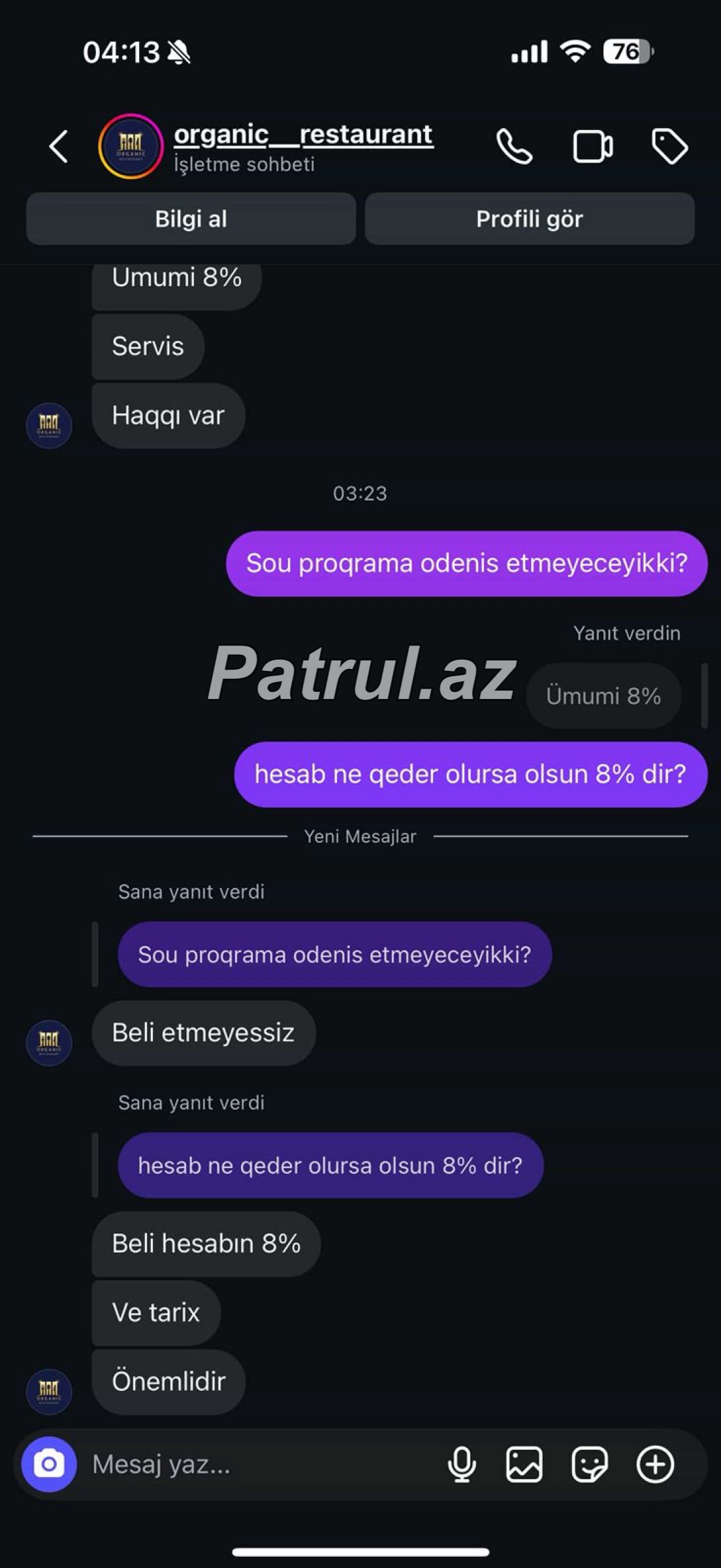Open the camera in the message bar
The width and height of the screenshot is (721, 1568).
tap(49, 1464)
